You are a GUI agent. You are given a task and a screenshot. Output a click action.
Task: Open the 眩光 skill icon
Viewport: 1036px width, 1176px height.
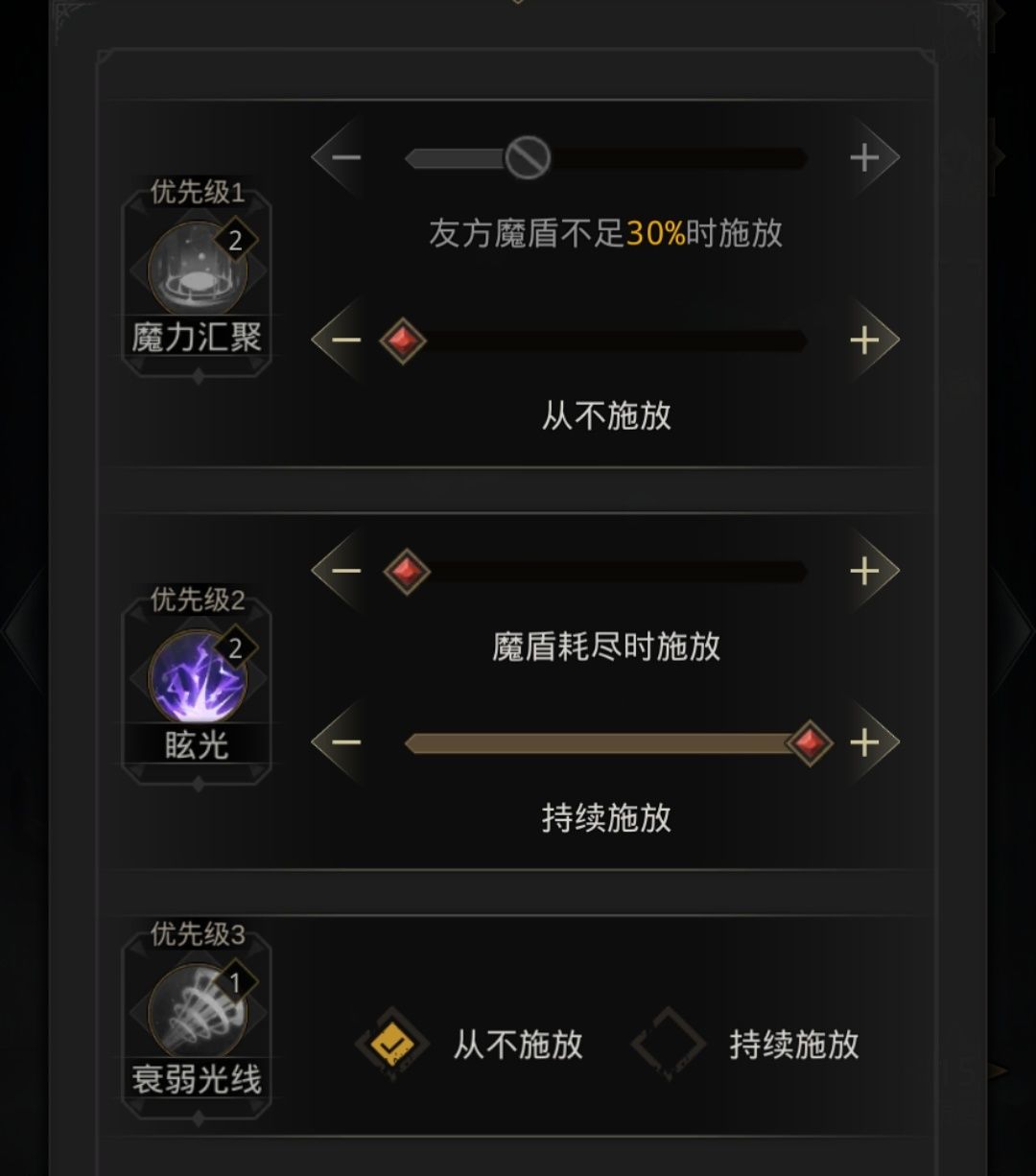coord(198,678)
